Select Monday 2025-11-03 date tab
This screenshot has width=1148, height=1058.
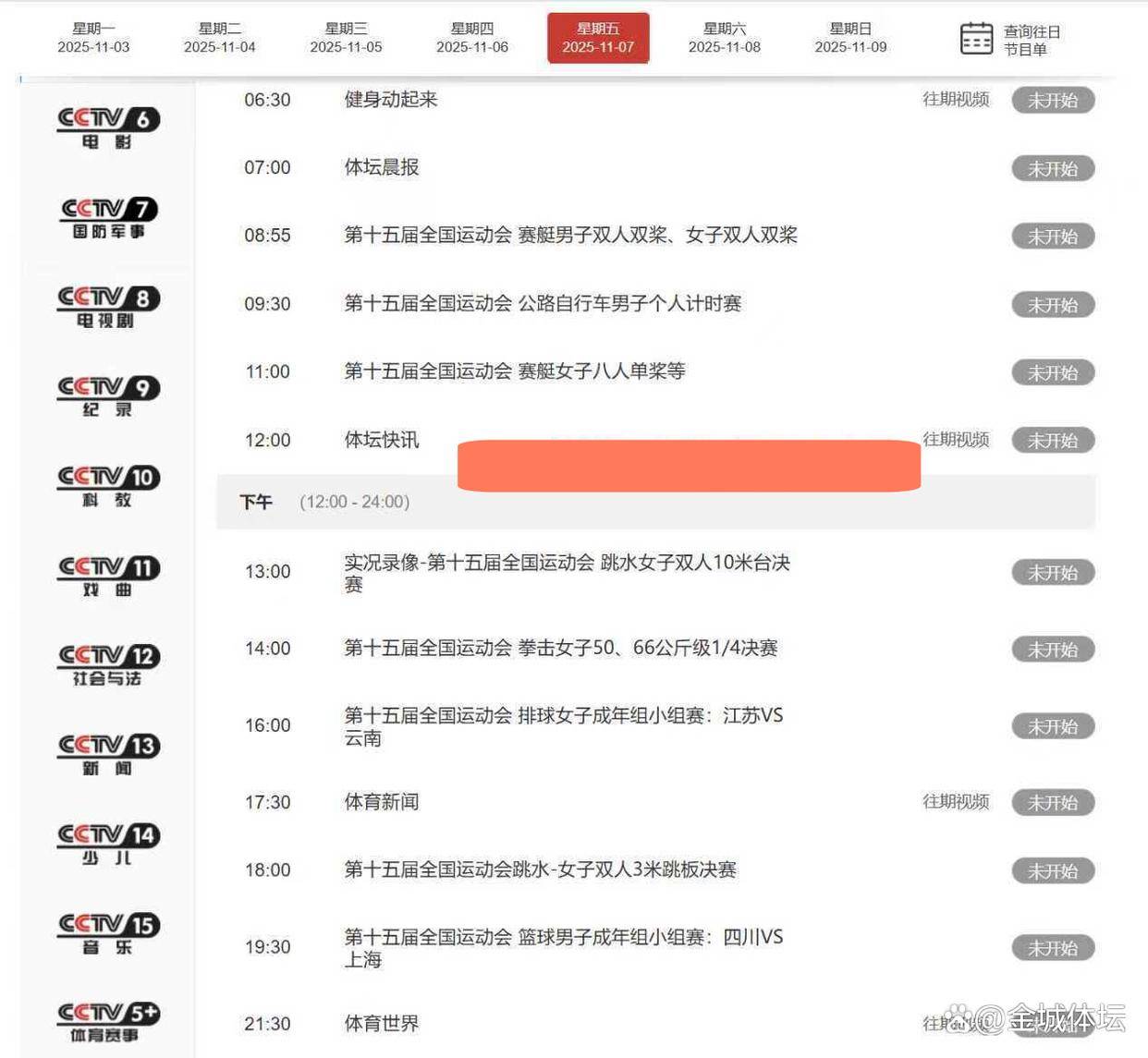click(93, 38)
